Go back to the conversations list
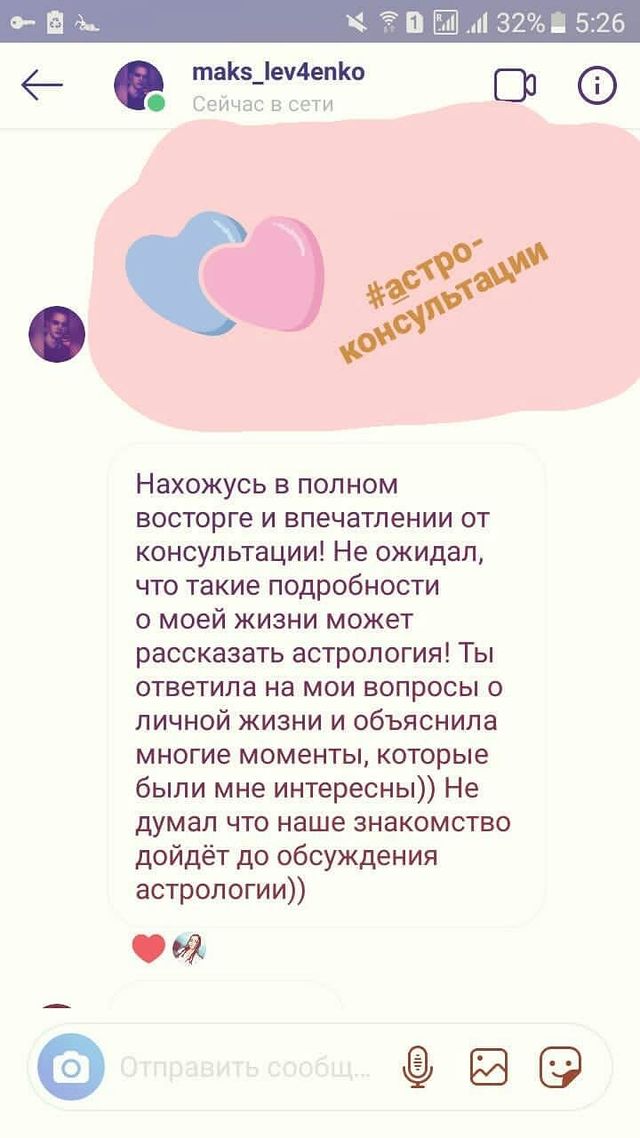Screen dimensions: 640x1138 (x=42, y=86)
